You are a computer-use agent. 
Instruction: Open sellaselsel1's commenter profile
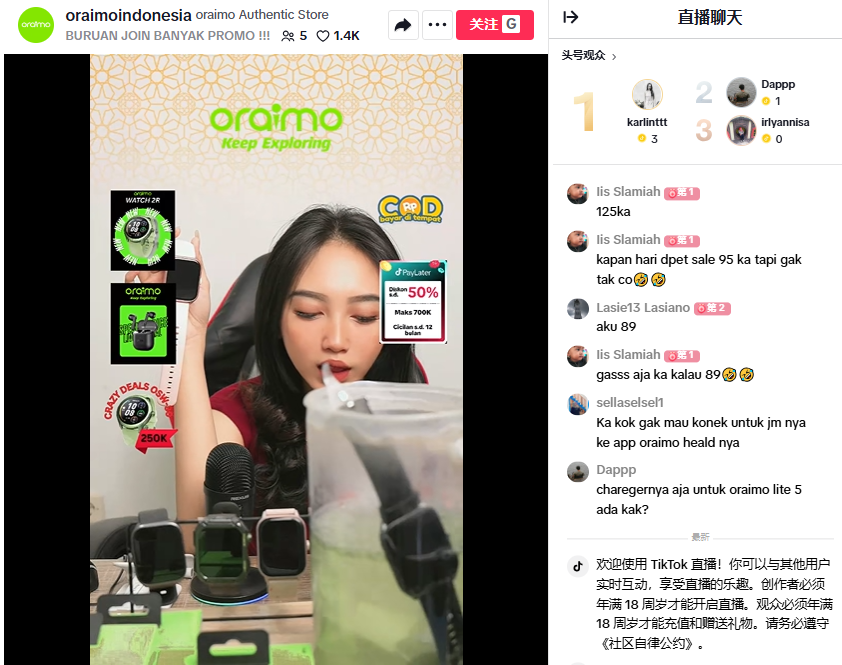tap(577, 404)
